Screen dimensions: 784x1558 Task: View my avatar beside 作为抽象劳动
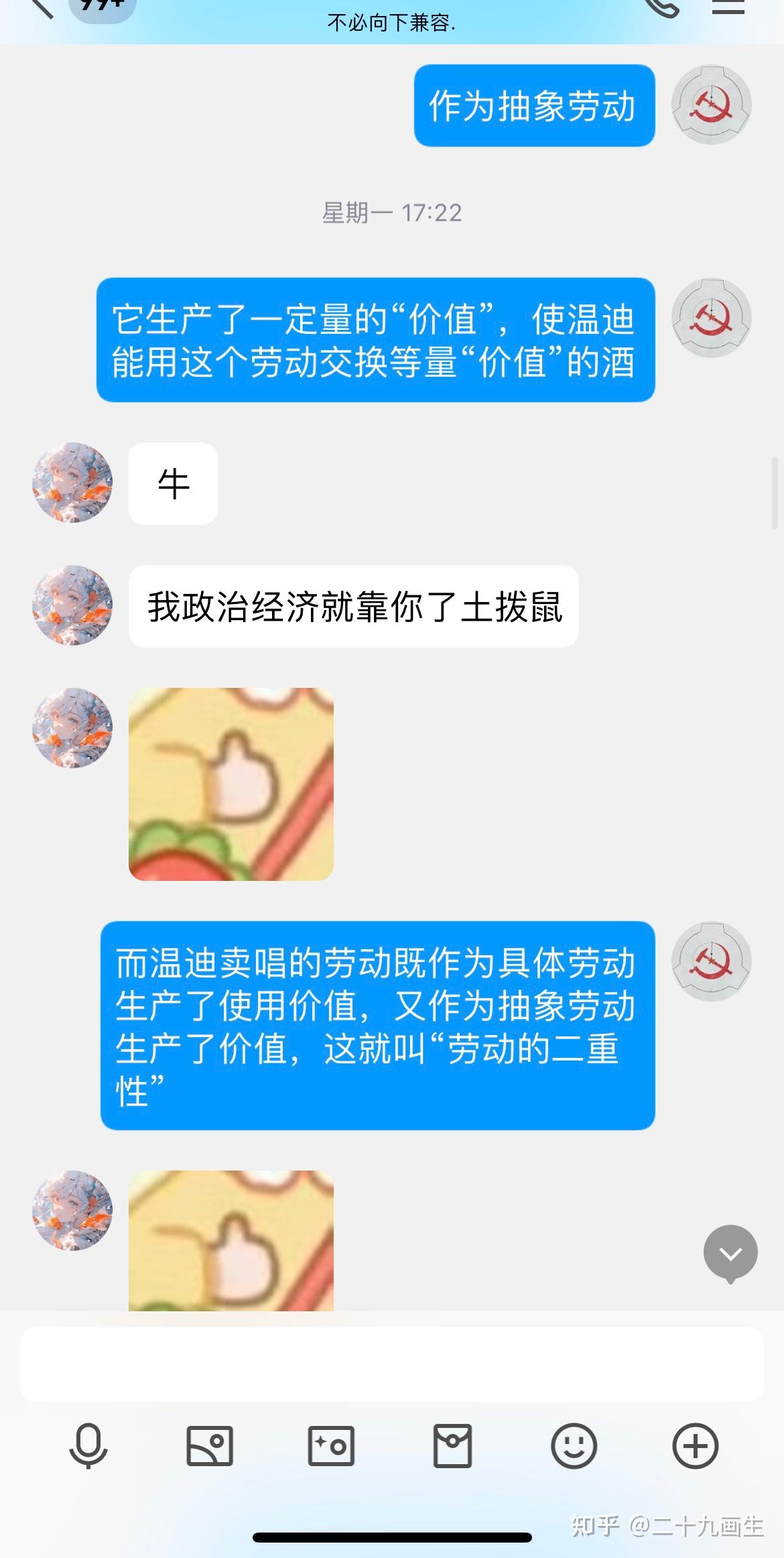712,105
